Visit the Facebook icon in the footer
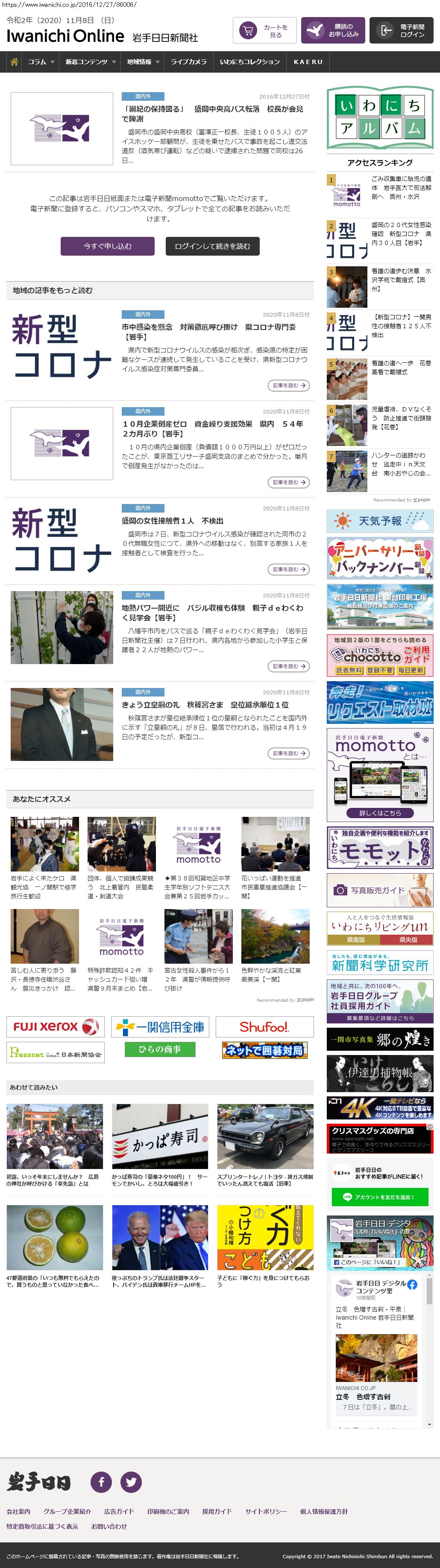 click(x=101, y=1481)
